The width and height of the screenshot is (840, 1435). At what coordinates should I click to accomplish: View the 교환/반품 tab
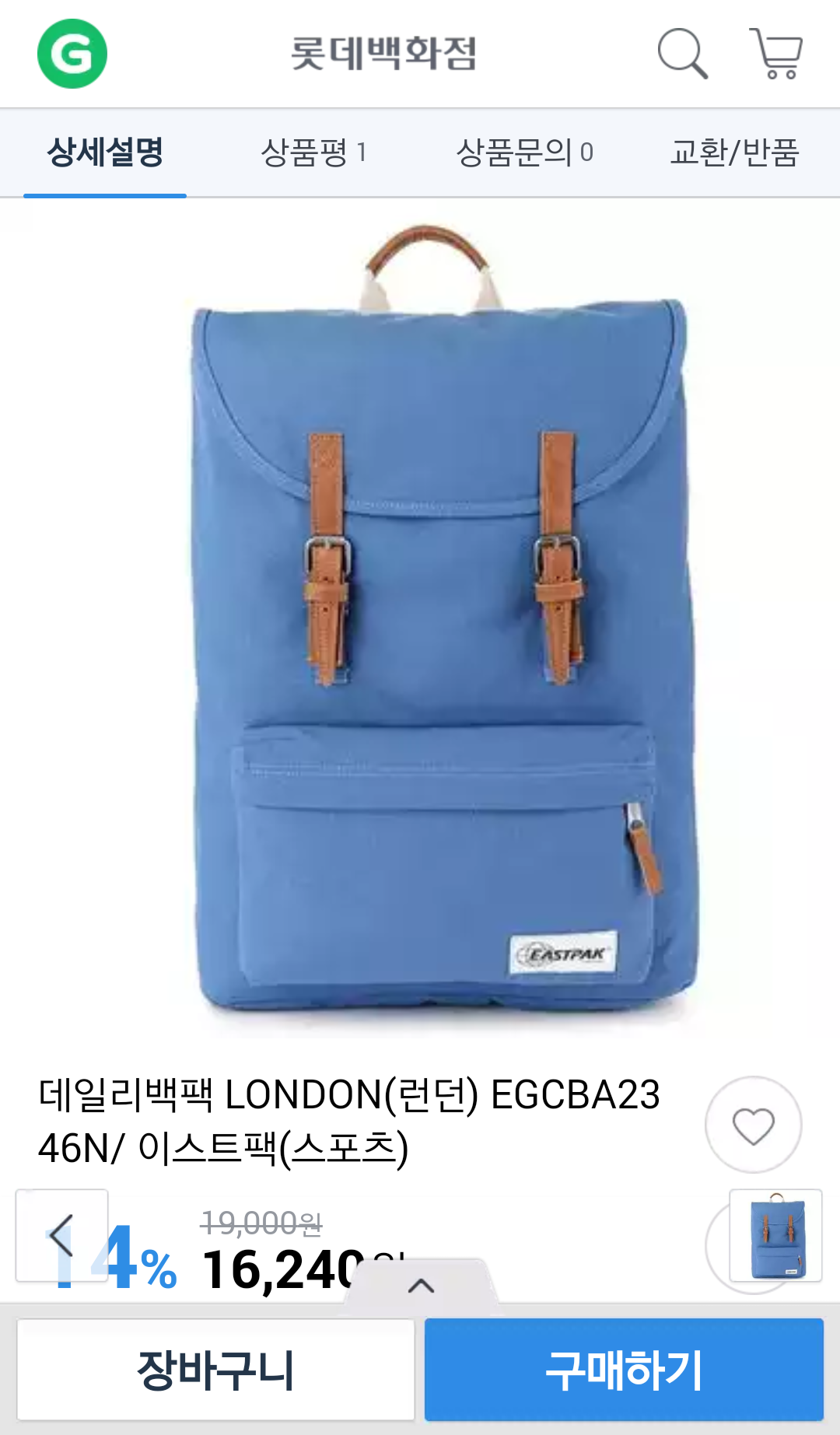(x=734, y=152)
